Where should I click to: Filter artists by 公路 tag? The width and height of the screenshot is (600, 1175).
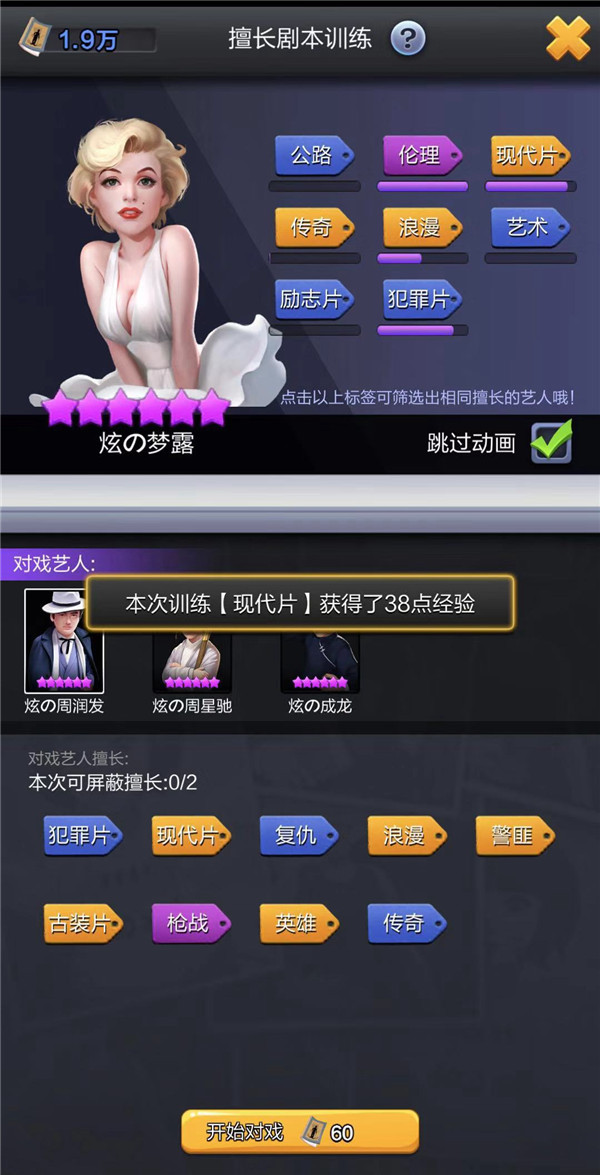point(313,155)
